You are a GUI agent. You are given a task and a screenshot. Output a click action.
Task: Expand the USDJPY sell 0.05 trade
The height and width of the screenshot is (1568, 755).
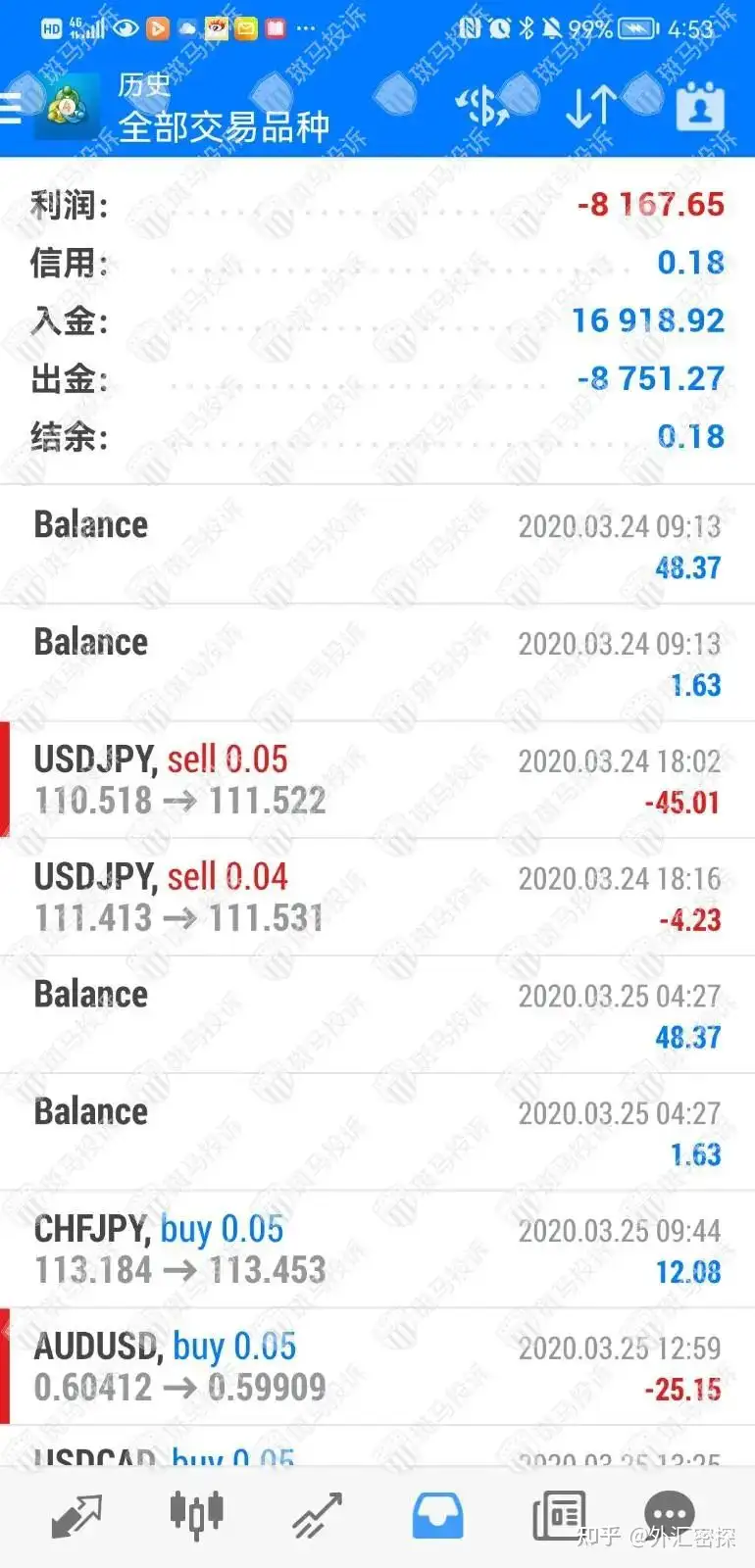tap(377, 780)
